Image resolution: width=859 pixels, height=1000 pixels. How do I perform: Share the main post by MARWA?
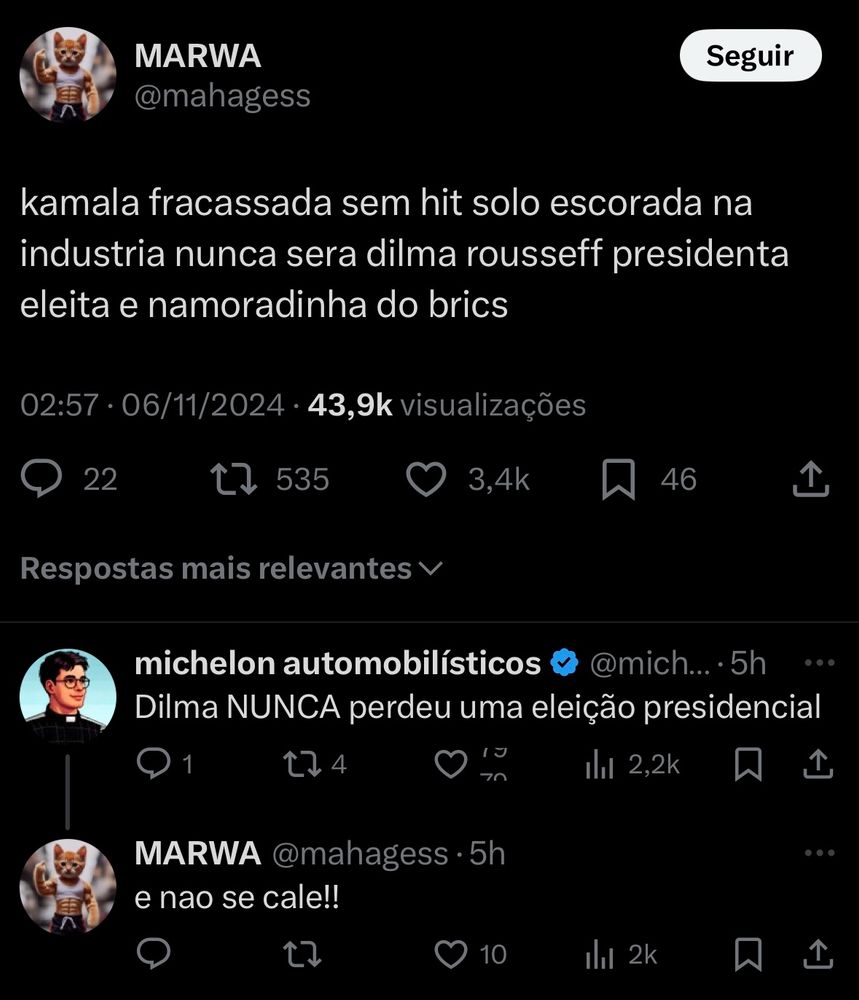click(810, 480)
